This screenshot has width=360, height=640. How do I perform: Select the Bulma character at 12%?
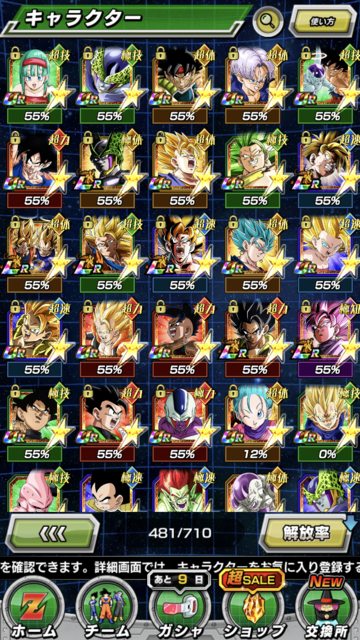point(254,418)
